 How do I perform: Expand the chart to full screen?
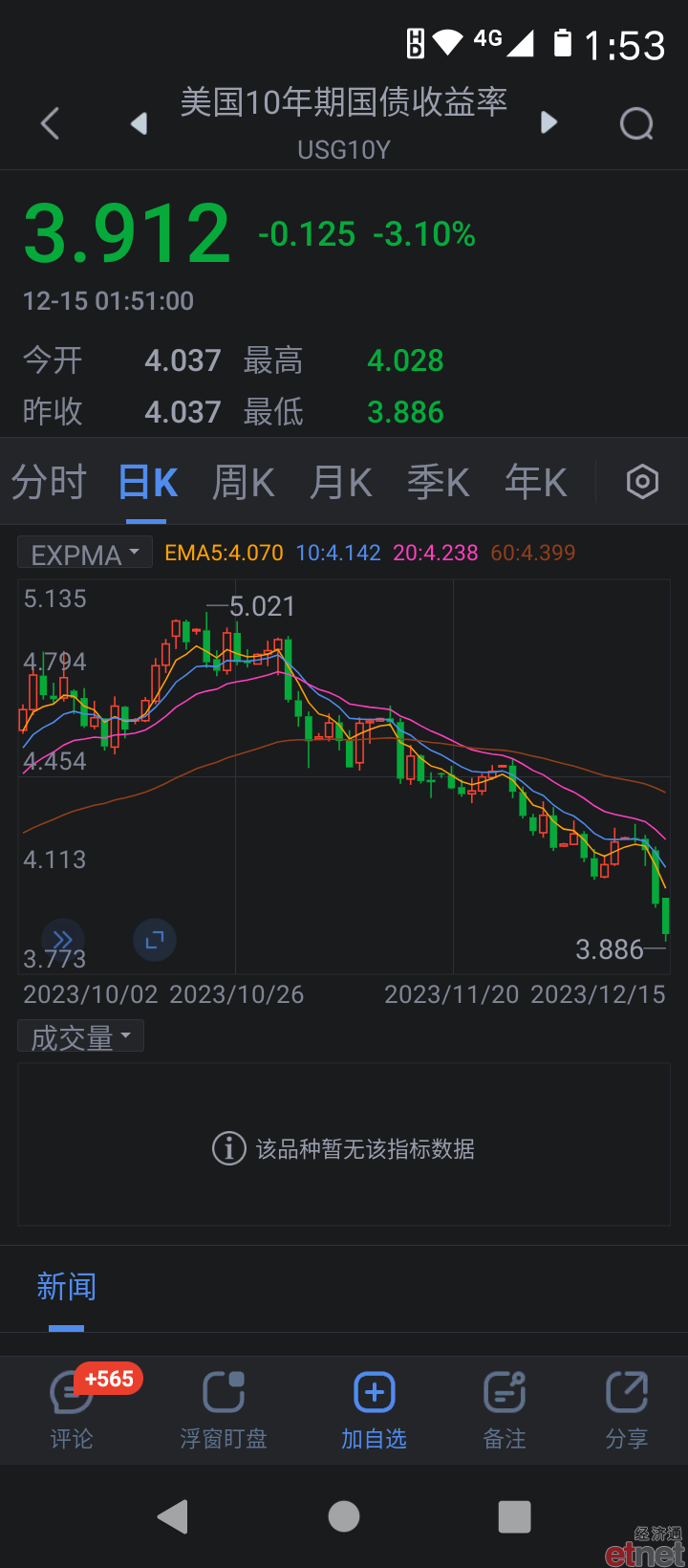[155, 940]
